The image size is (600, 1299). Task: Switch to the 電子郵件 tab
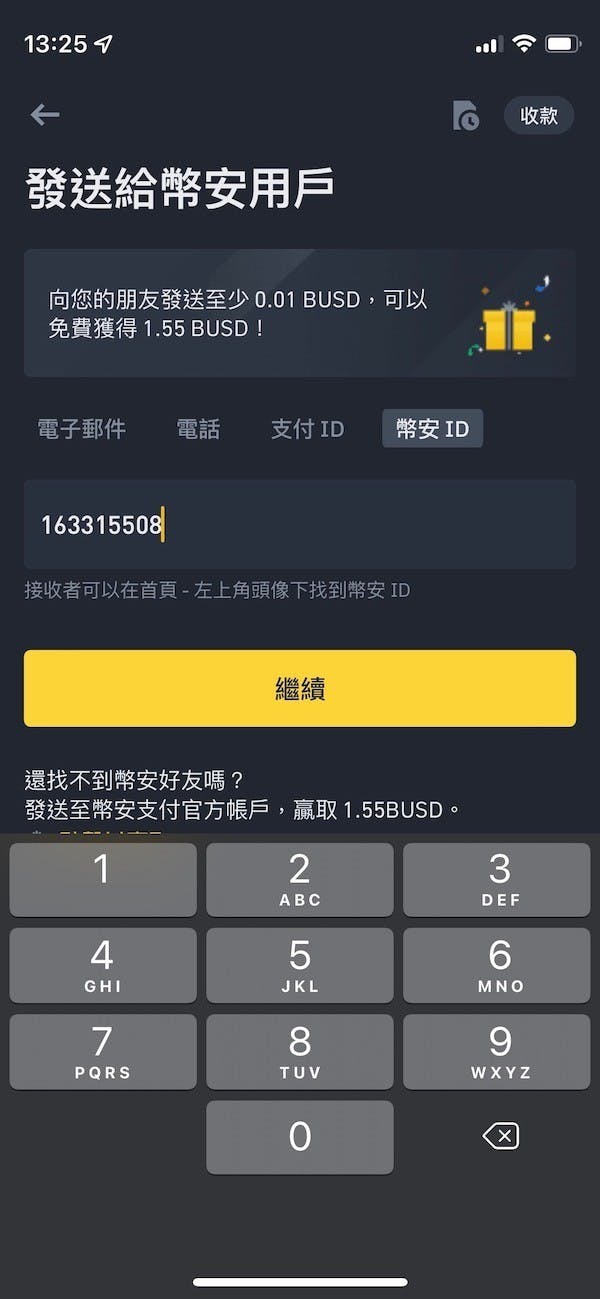click(82, 429)
